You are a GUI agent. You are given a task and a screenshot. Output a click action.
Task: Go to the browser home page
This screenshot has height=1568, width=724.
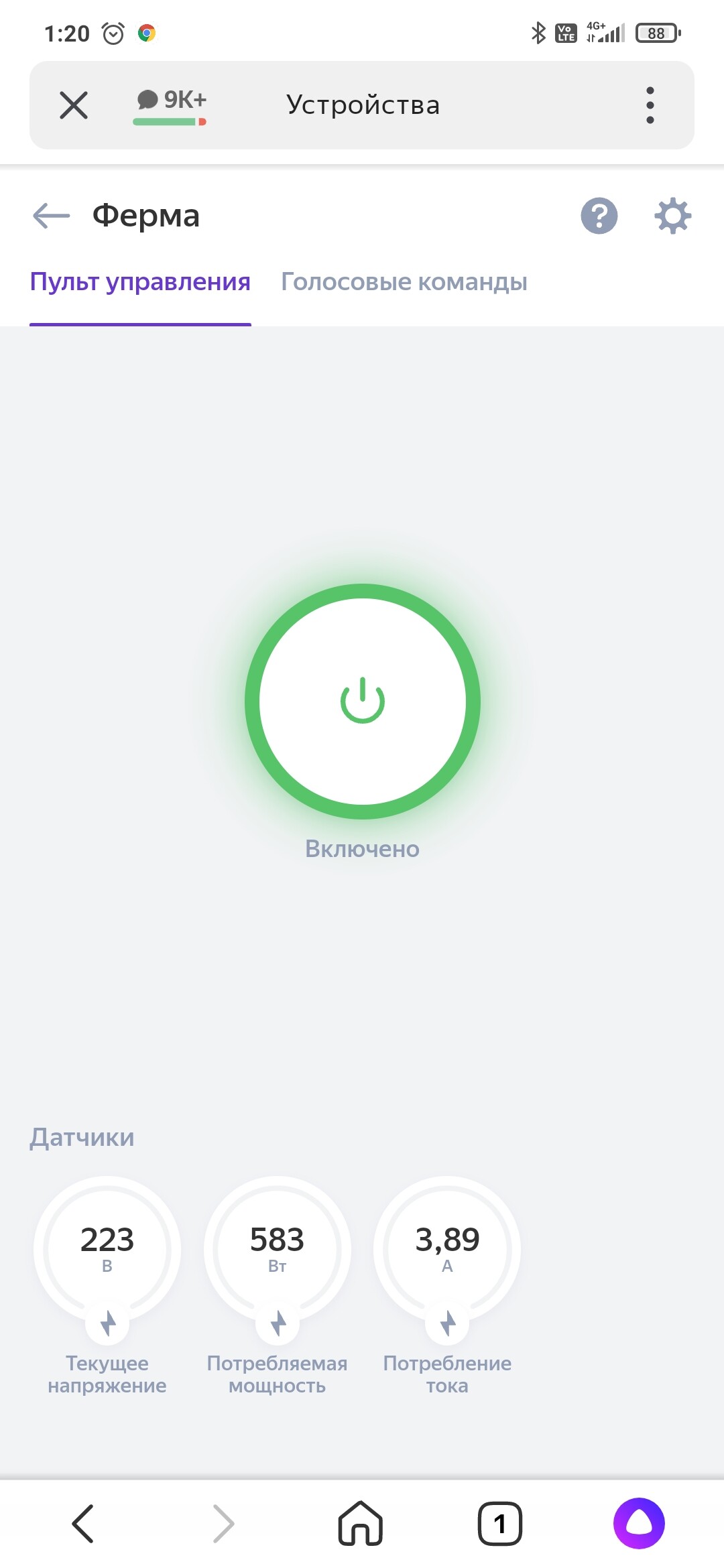point(361,1524)
